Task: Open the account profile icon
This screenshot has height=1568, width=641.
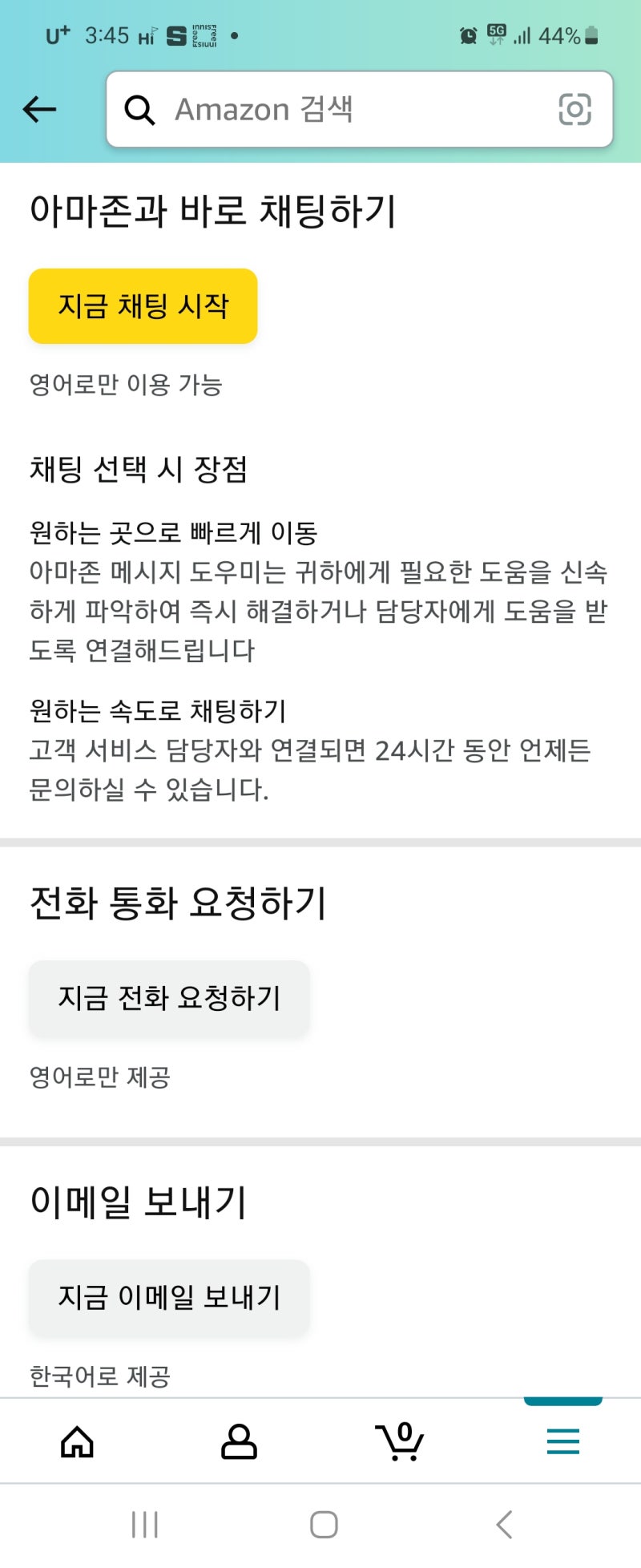Action: 240,1443
